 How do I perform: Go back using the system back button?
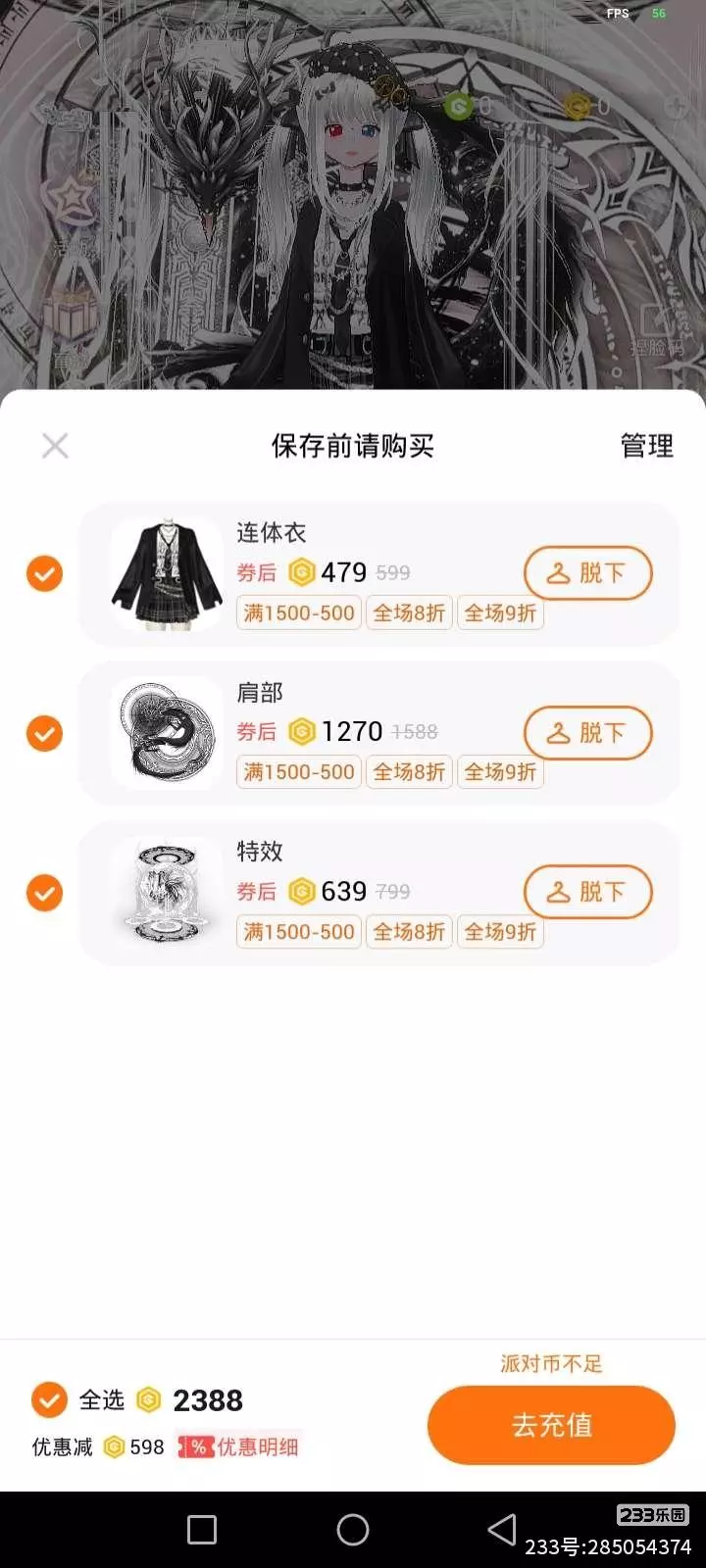tap(502, 1529)
